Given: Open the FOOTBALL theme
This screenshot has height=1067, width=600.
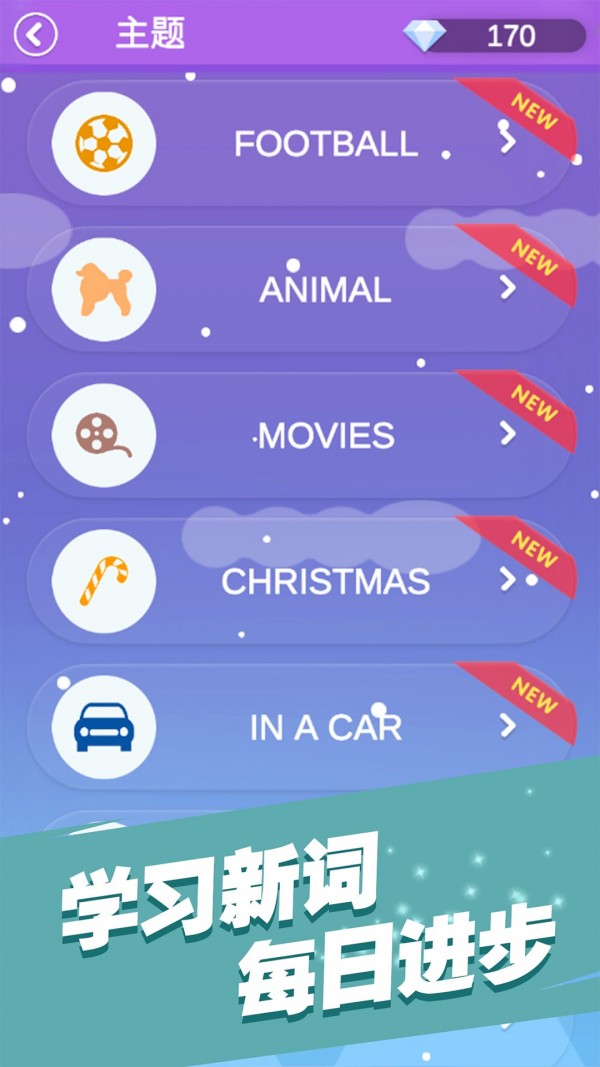Looking at the screenshot, I should 300,144.
